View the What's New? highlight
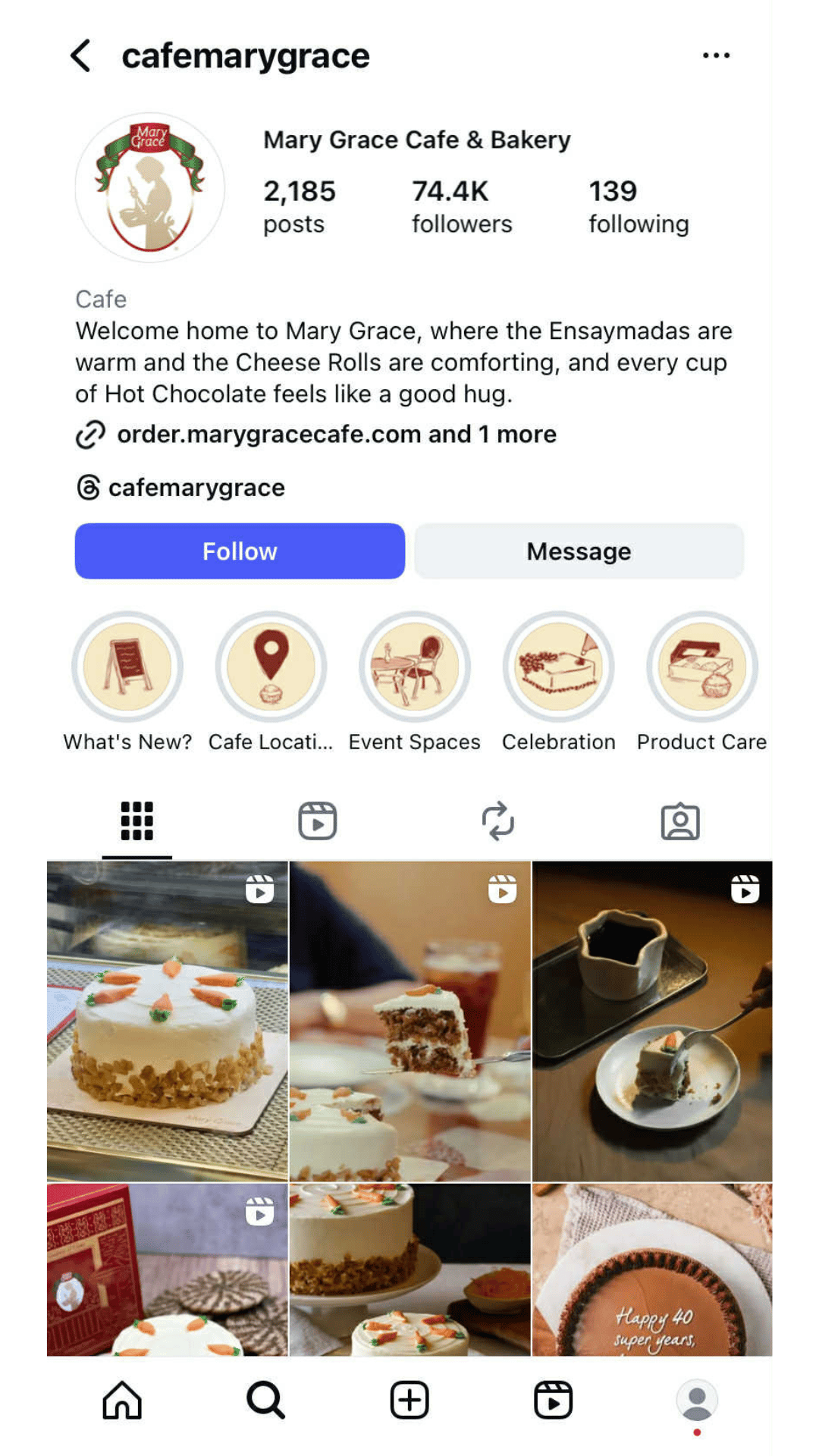This screenshot has width=819, height=1456. tap(127, 667)
